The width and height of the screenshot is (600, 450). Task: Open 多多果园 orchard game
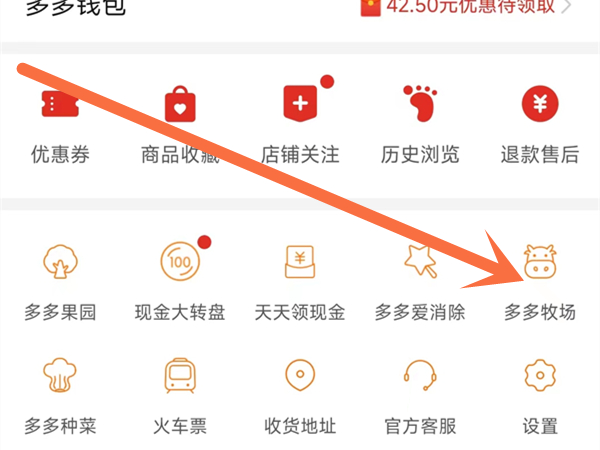[60, 283]
